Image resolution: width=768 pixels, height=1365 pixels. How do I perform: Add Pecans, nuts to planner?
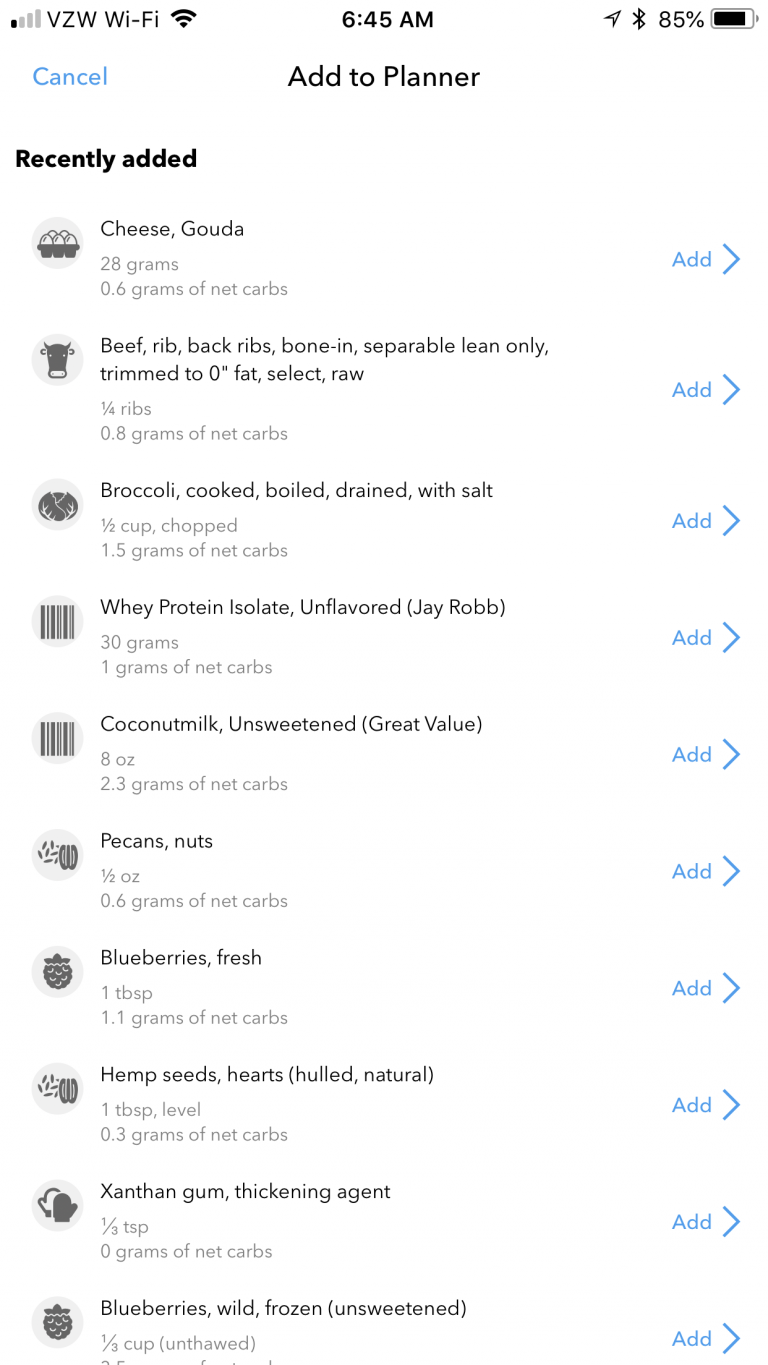pyautogui.click(x=705, y=872)
